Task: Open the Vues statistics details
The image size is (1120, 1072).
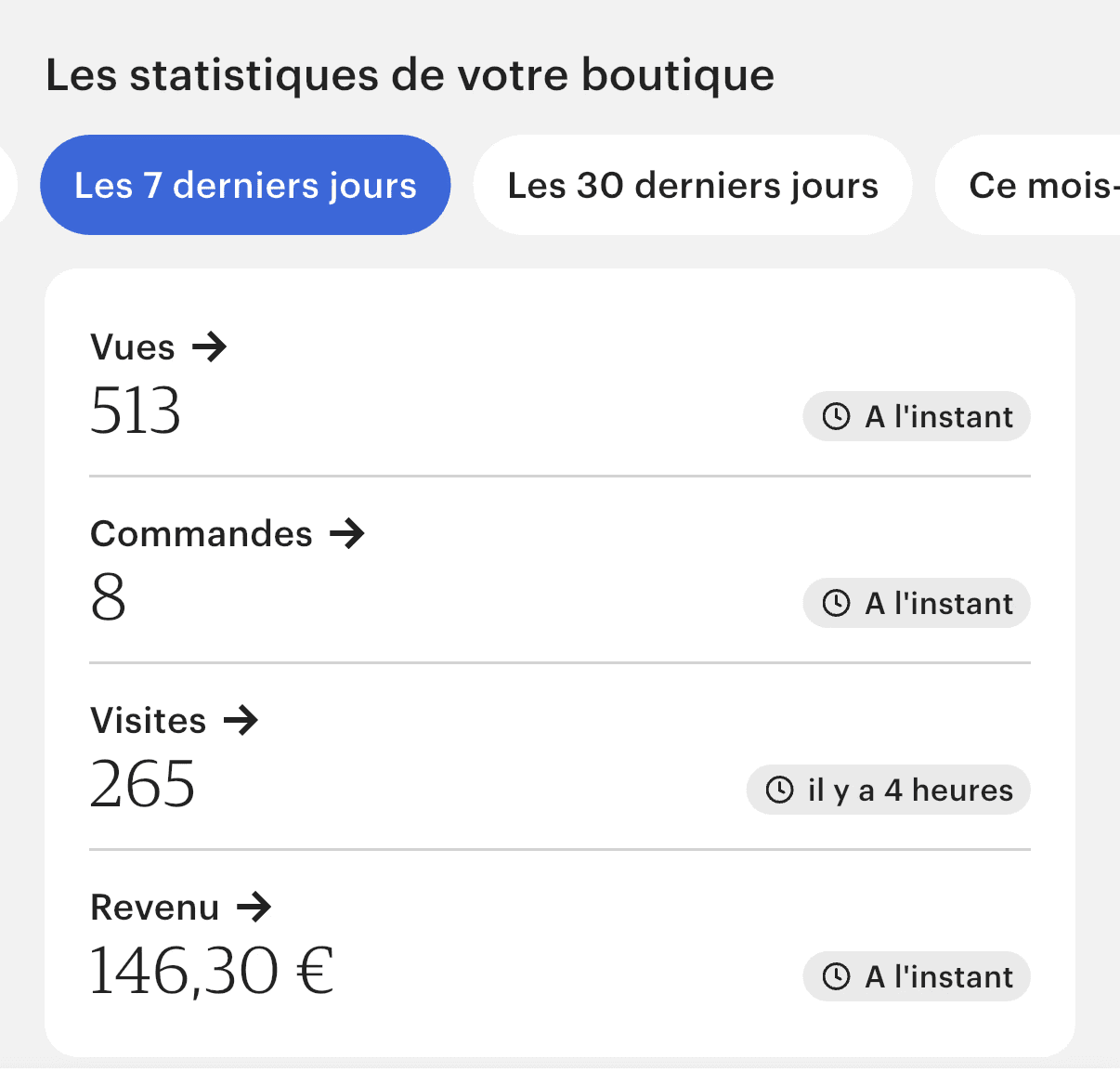Action: coord(159,347)
